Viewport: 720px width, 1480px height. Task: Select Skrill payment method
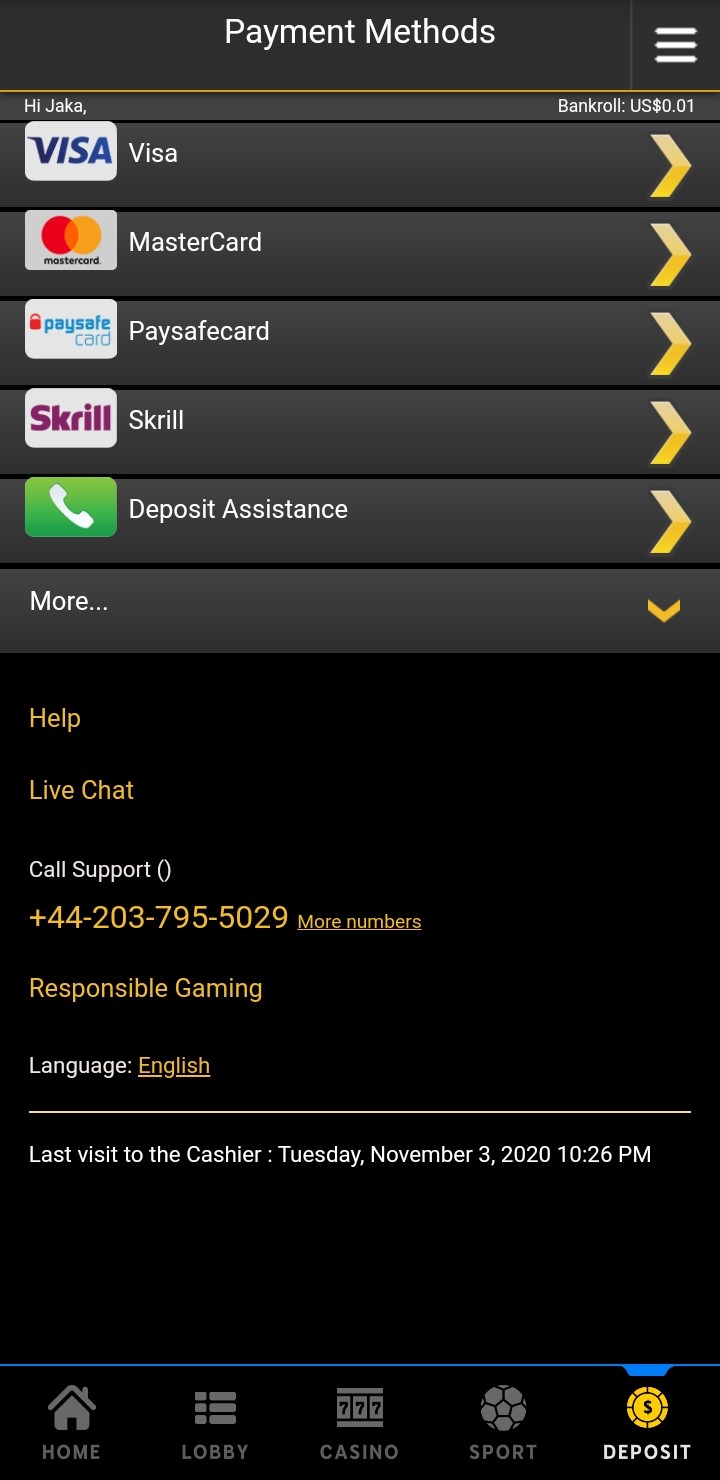pyautogui.click(x=360, y=431)
